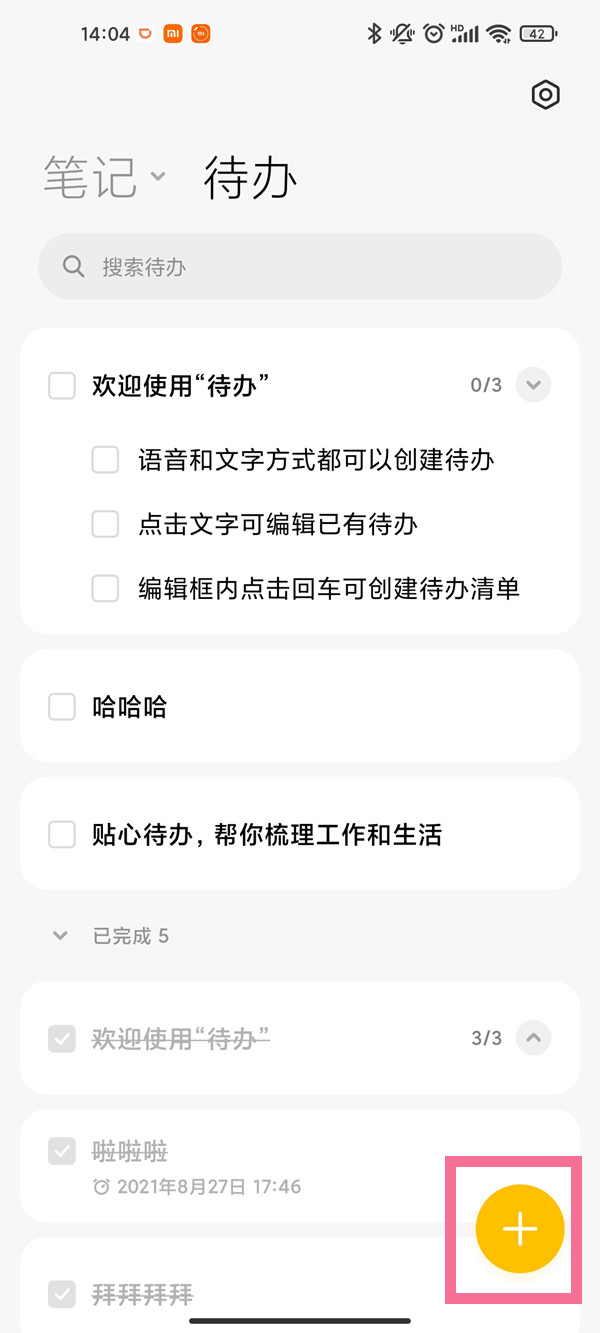Collapse the 0/3 subtask list
The height and width of the screenshot is (1333, 600).
(533, 385)
